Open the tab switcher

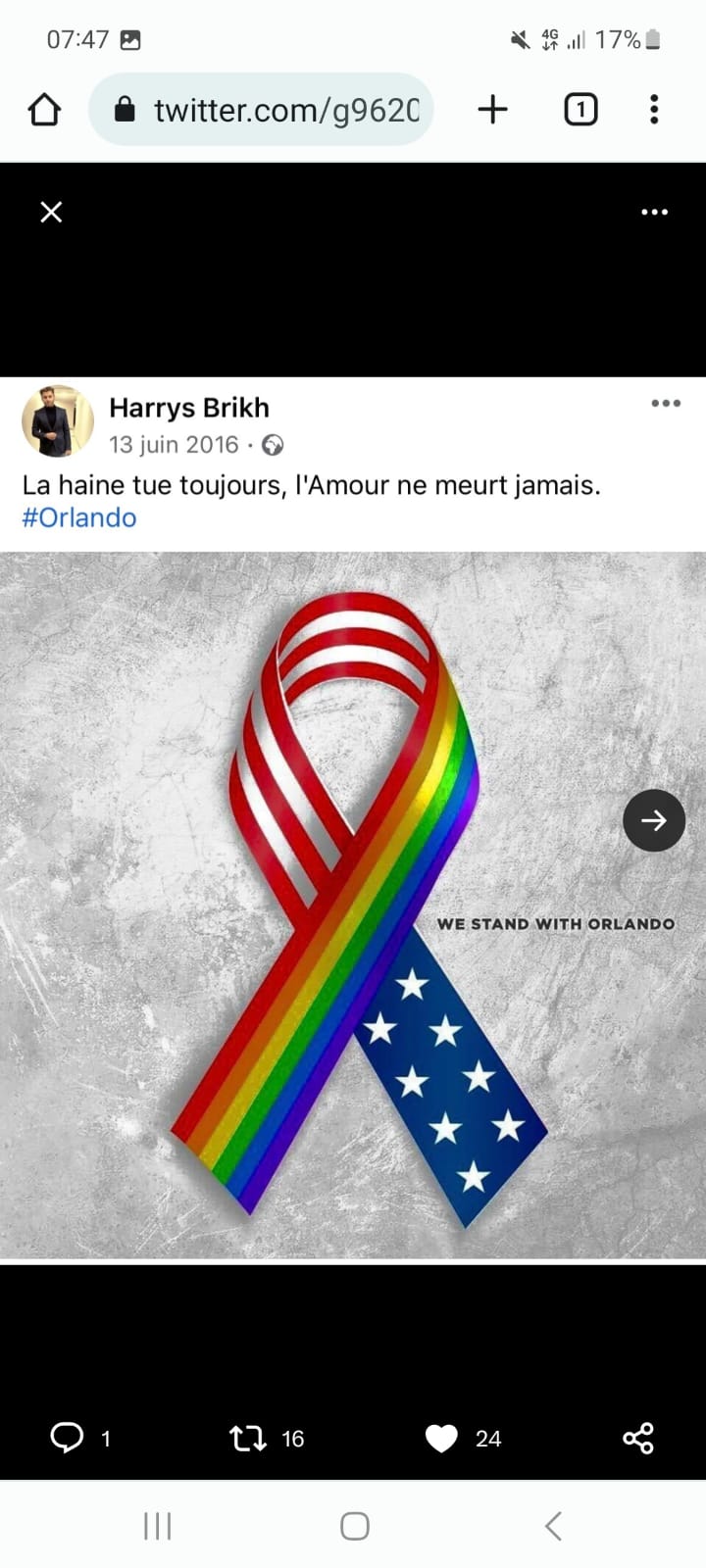[580, 110]
